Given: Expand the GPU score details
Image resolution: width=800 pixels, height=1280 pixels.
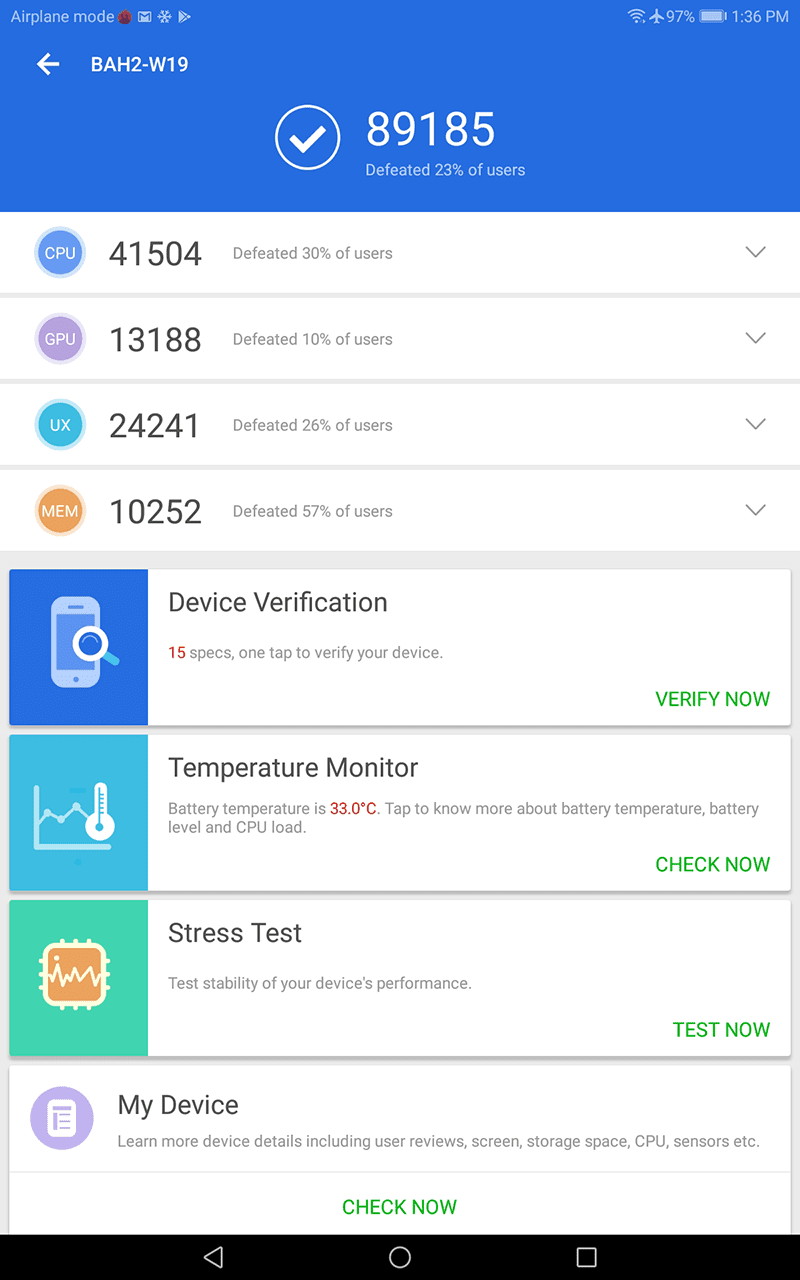Looking at the screenshot, I should pos(756,338).
